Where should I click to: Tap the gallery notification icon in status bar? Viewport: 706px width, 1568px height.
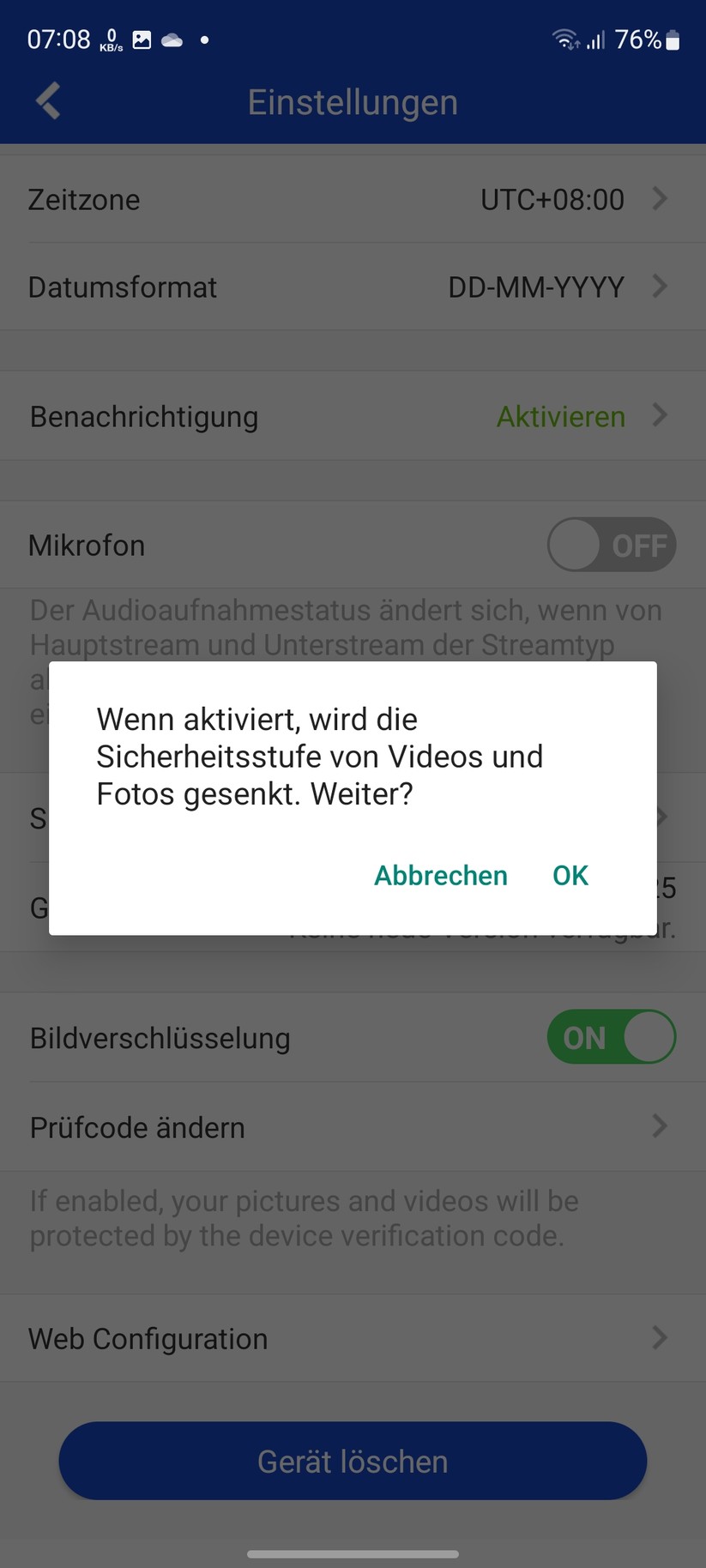[140, 39]
